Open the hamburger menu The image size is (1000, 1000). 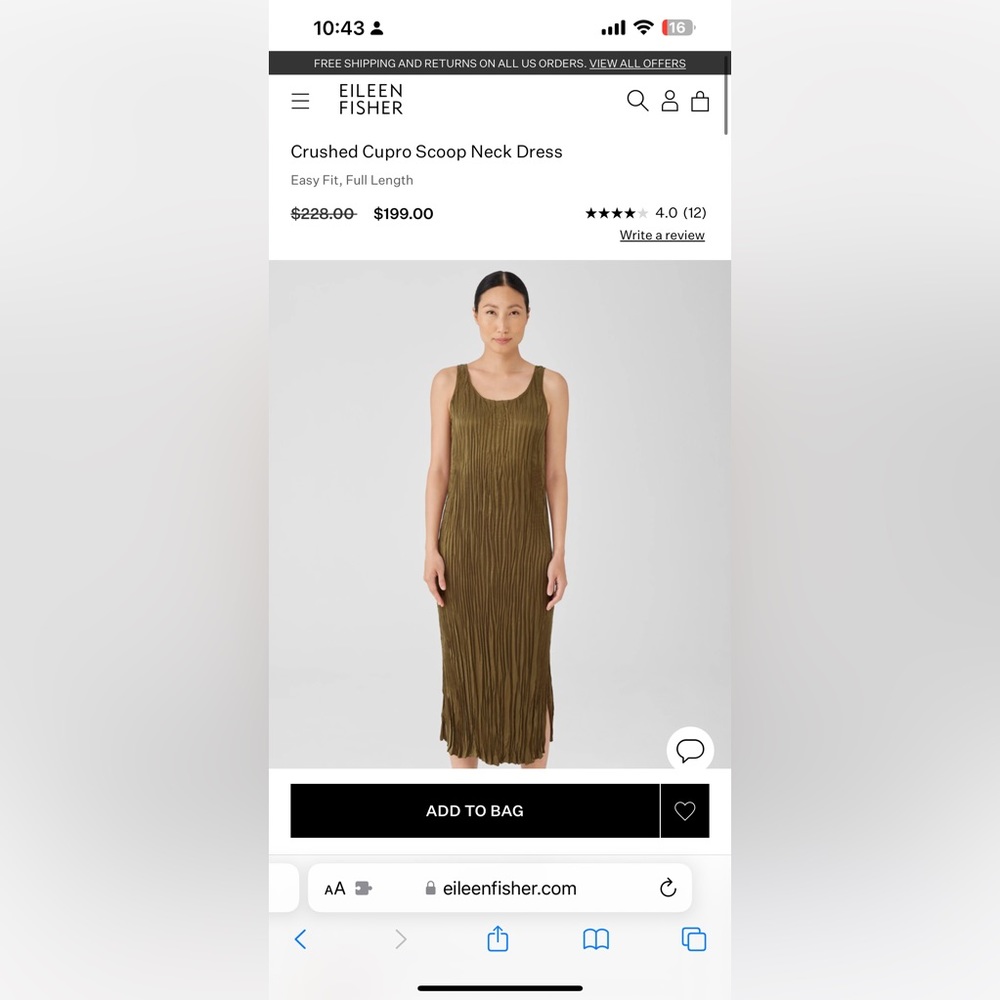pos(300,101)
